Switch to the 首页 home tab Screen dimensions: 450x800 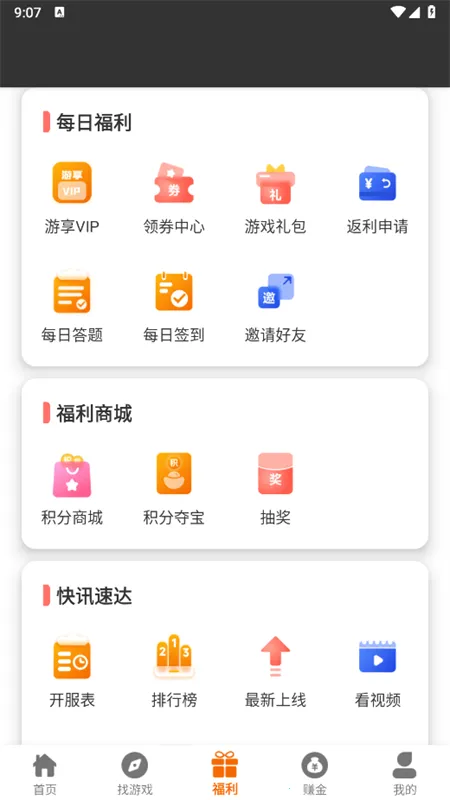point(45,774)
